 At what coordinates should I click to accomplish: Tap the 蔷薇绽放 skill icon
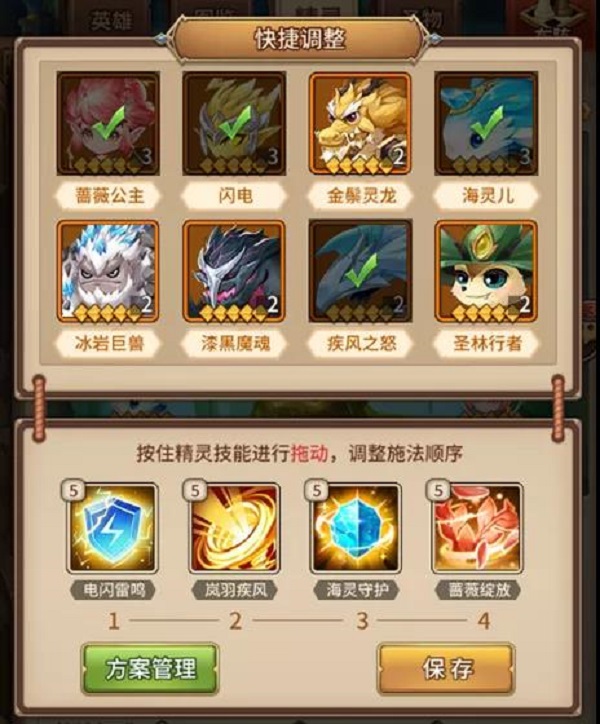[x=478, y=529]
